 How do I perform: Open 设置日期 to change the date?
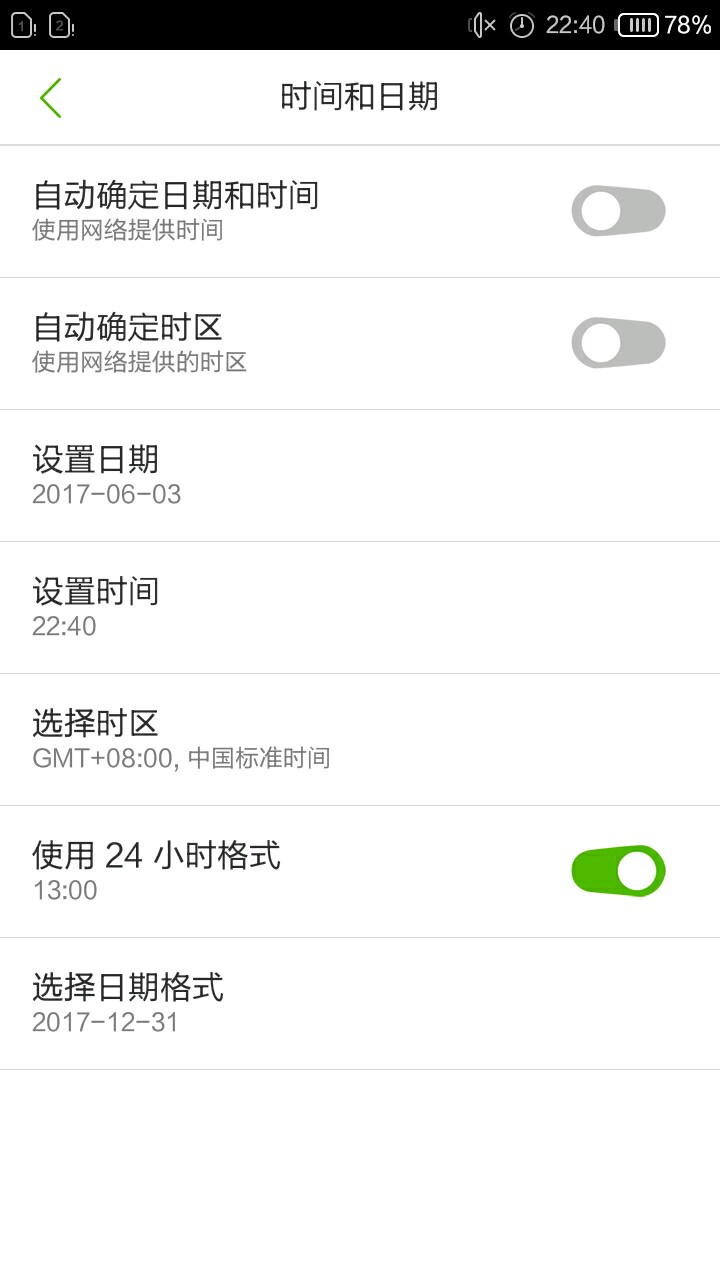coord(360,475)
